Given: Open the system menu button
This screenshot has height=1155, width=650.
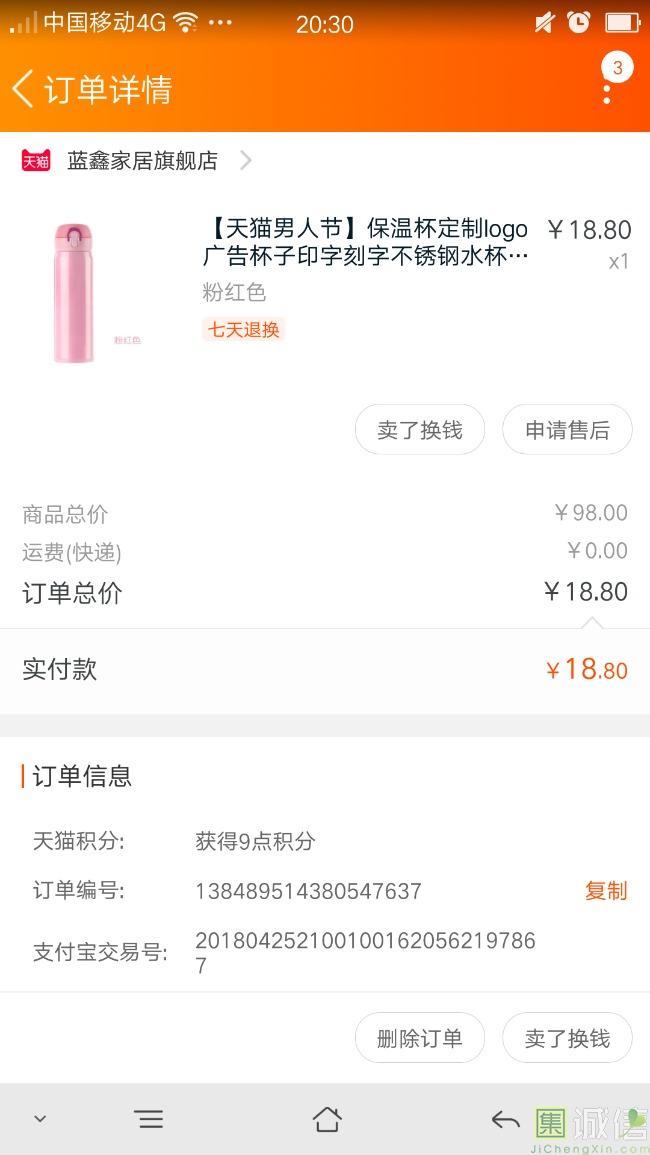Looking at the screenshot, I should pos(149,1119).
